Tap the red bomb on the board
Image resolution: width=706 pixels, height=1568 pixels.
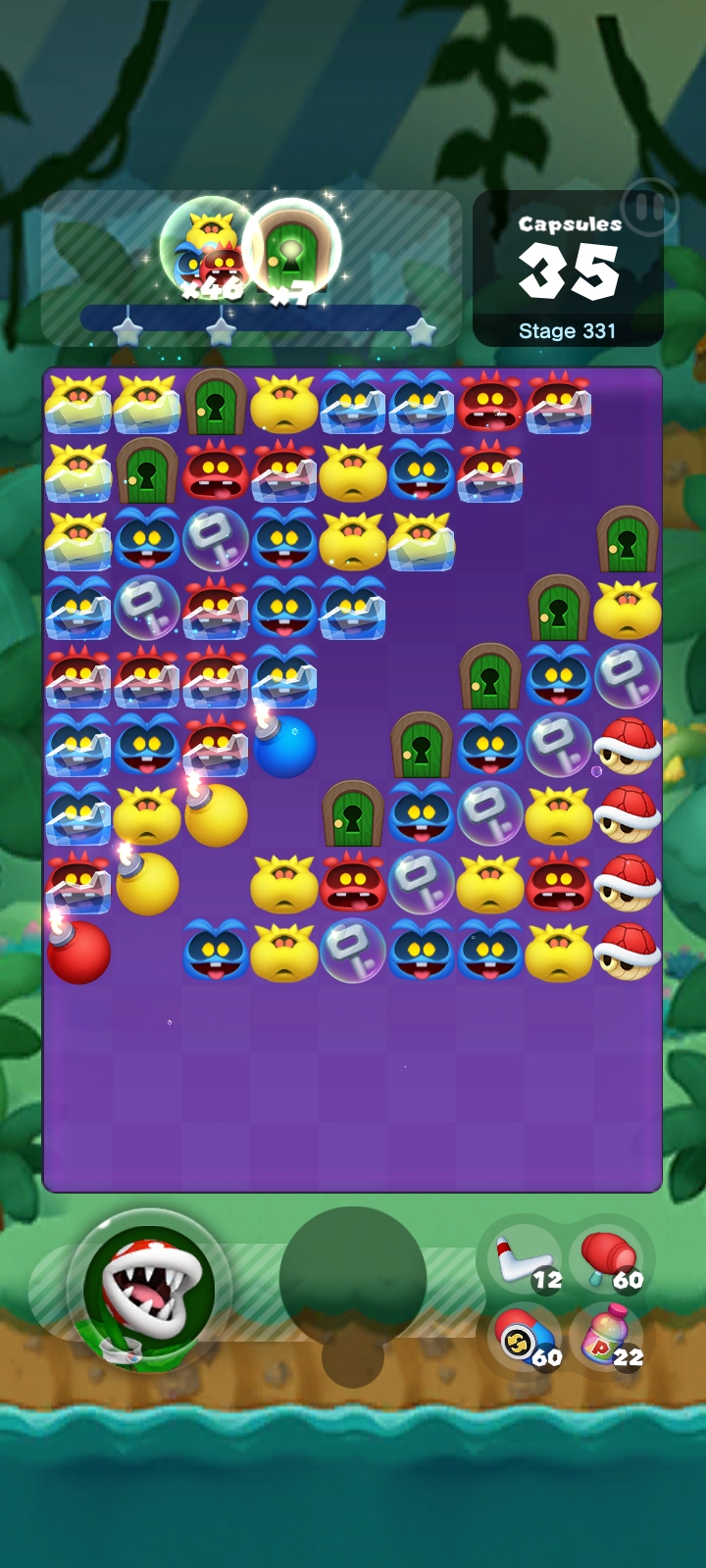point(78,952)
